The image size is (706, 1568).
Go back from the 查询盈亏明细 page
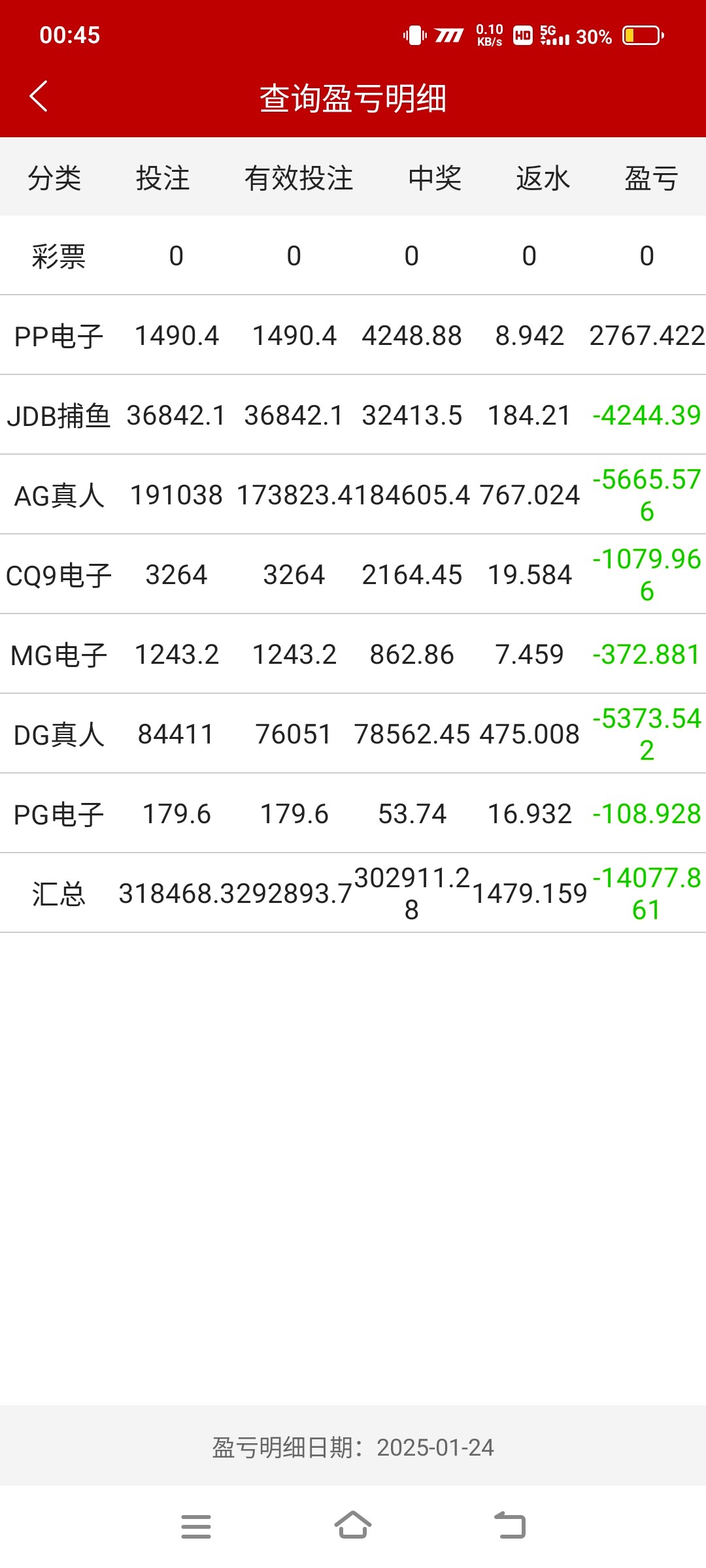point(39,97)
